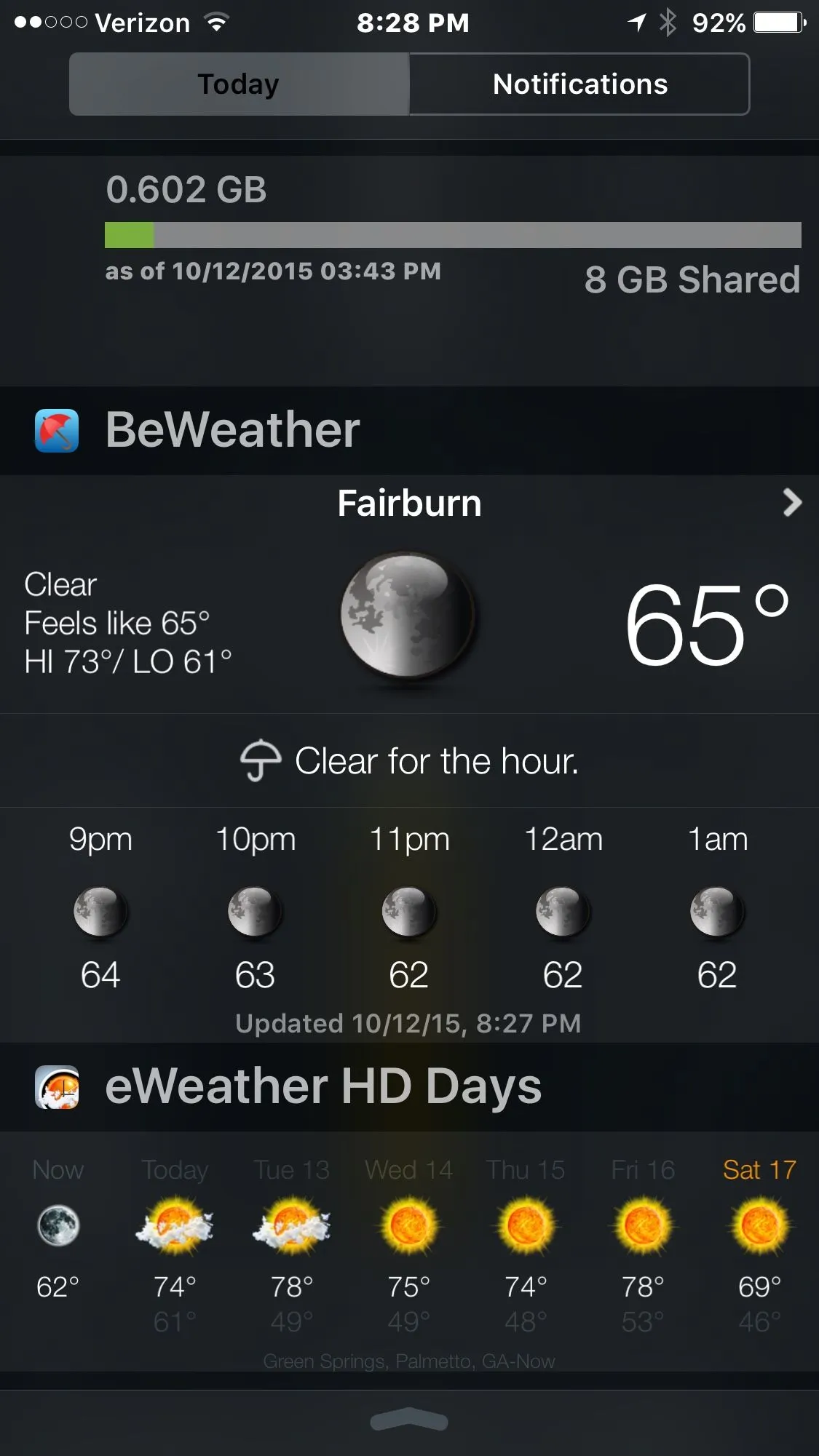Switch to the Notifications tab
Viewport: 819px width, 1456px height.
pyautogui.click(x=579, y=84)
